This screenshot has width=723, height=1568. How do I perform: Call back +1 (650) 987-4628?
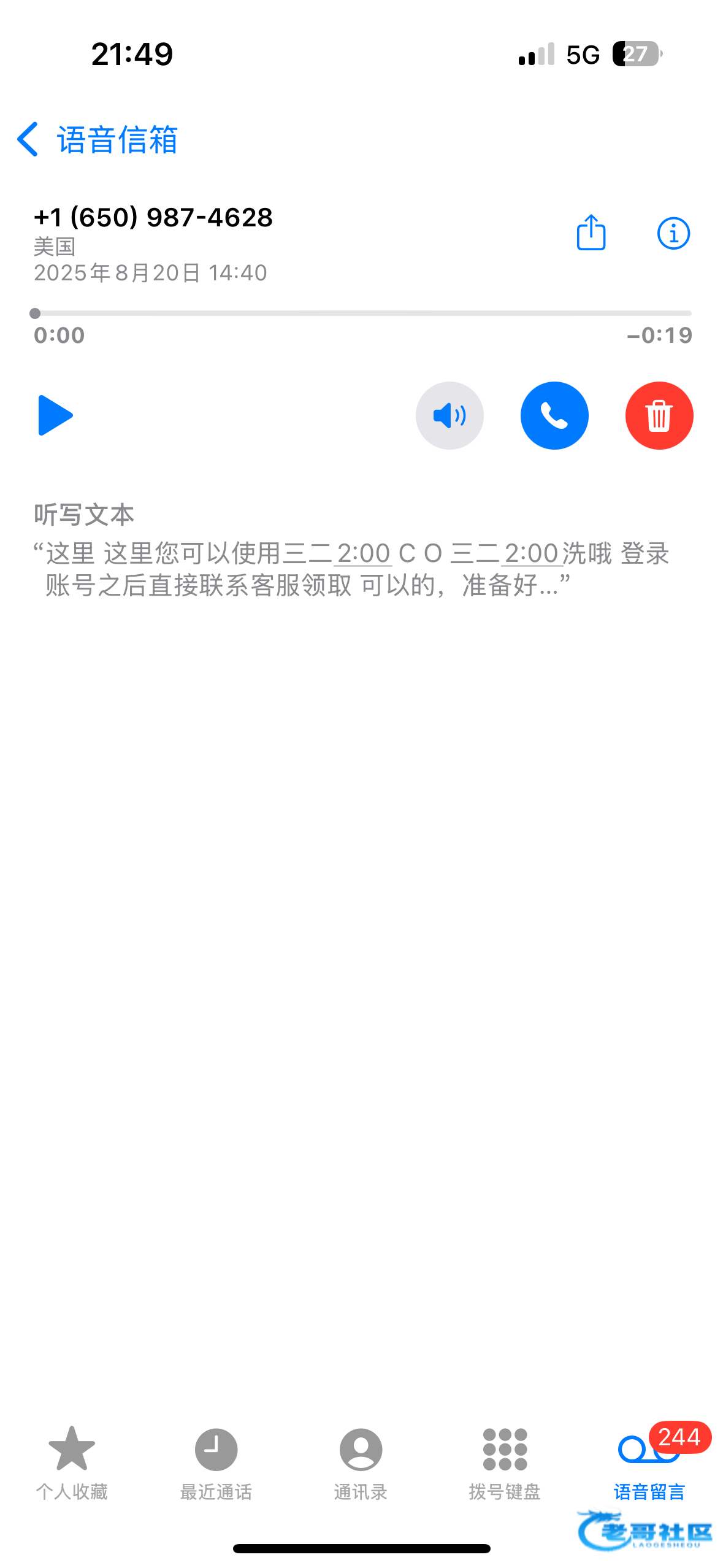(x=554, y=415)
